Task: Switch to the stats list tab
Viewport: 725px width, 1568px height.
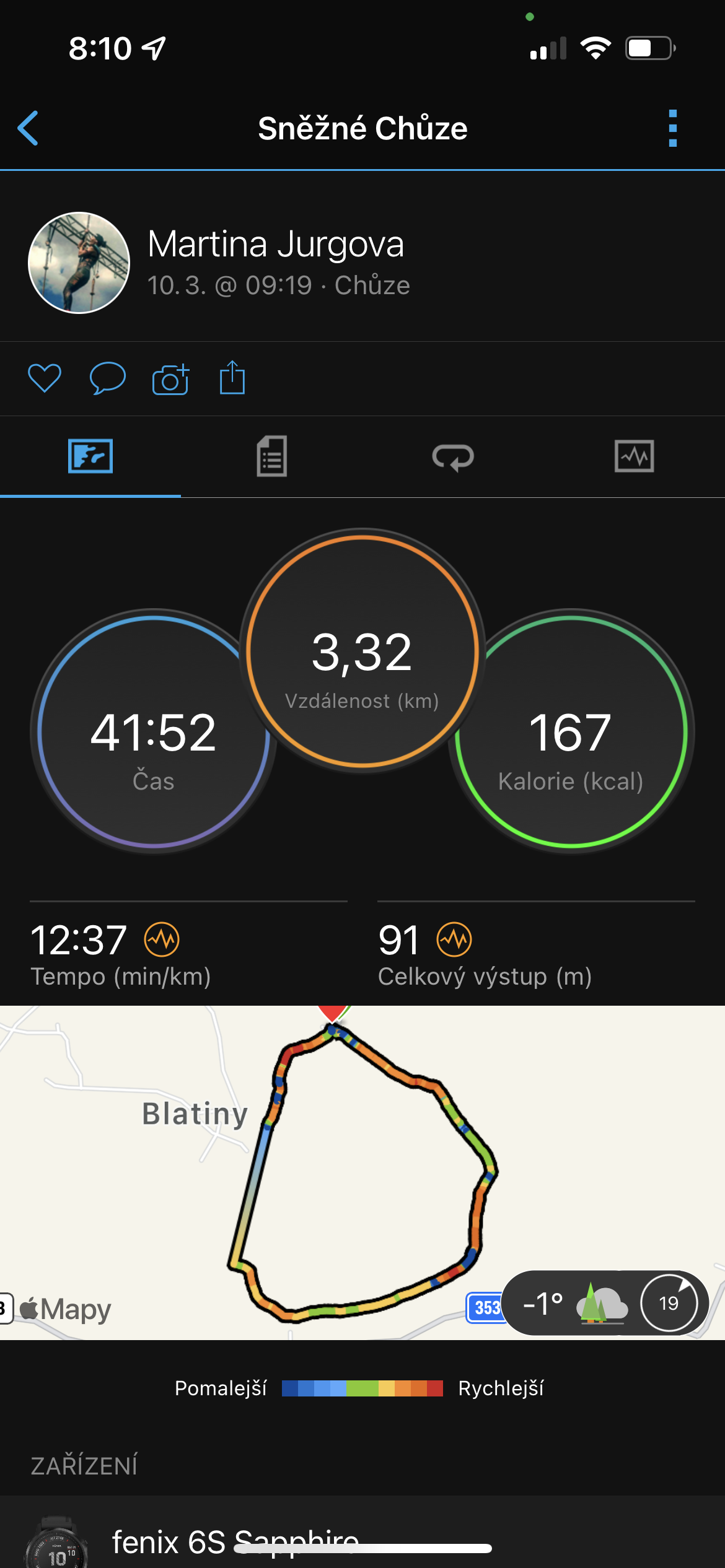Action: [271, 456]
